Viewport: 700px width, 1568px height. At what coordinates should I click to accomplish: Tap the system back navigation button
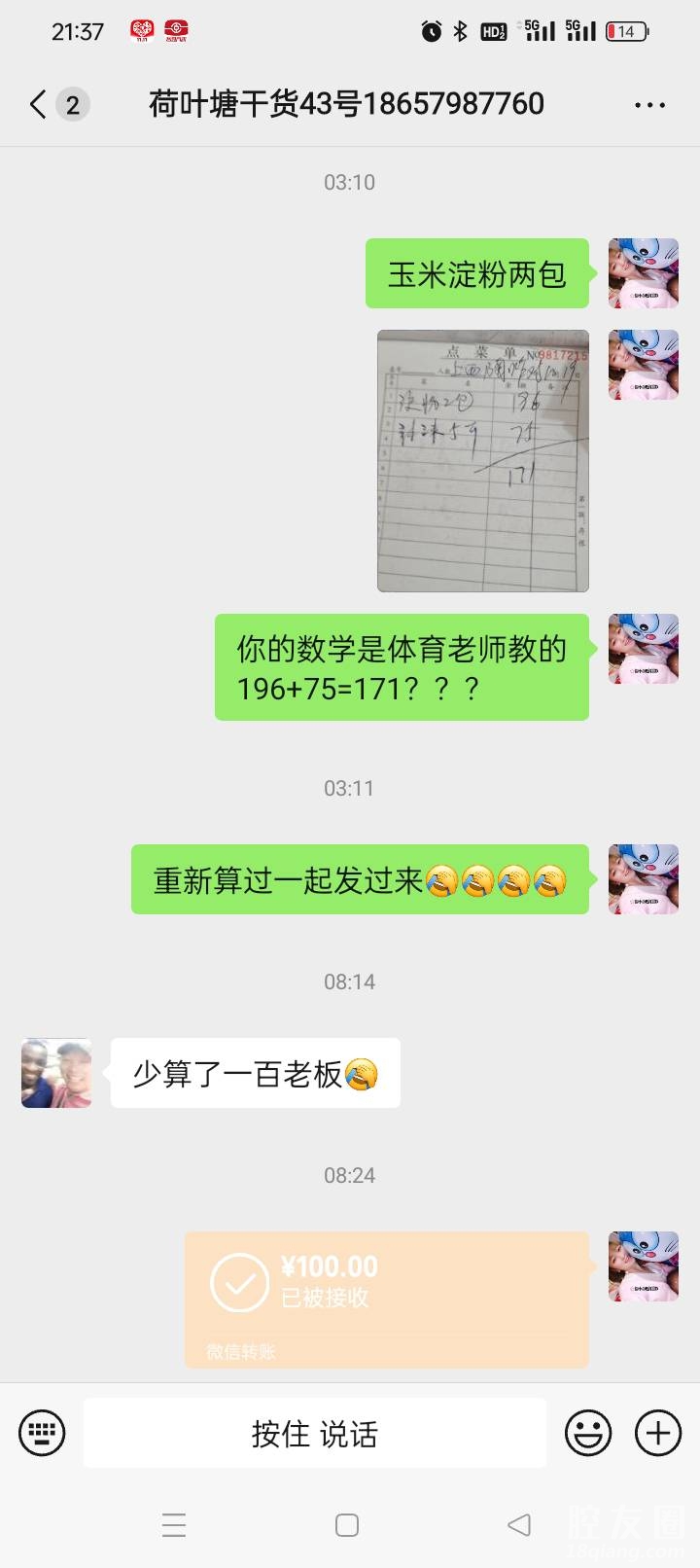pyautogui.click(x=519, y=1524)
